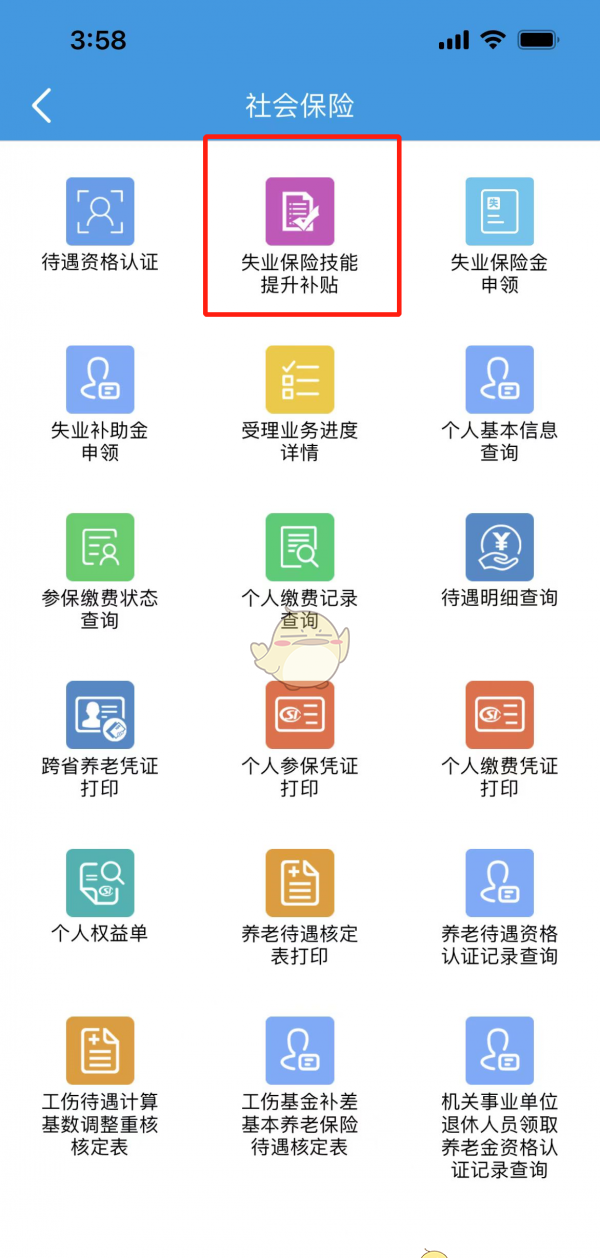
Task: Open 养老待遇资格认证记录查询
Action: coord(500,908)
